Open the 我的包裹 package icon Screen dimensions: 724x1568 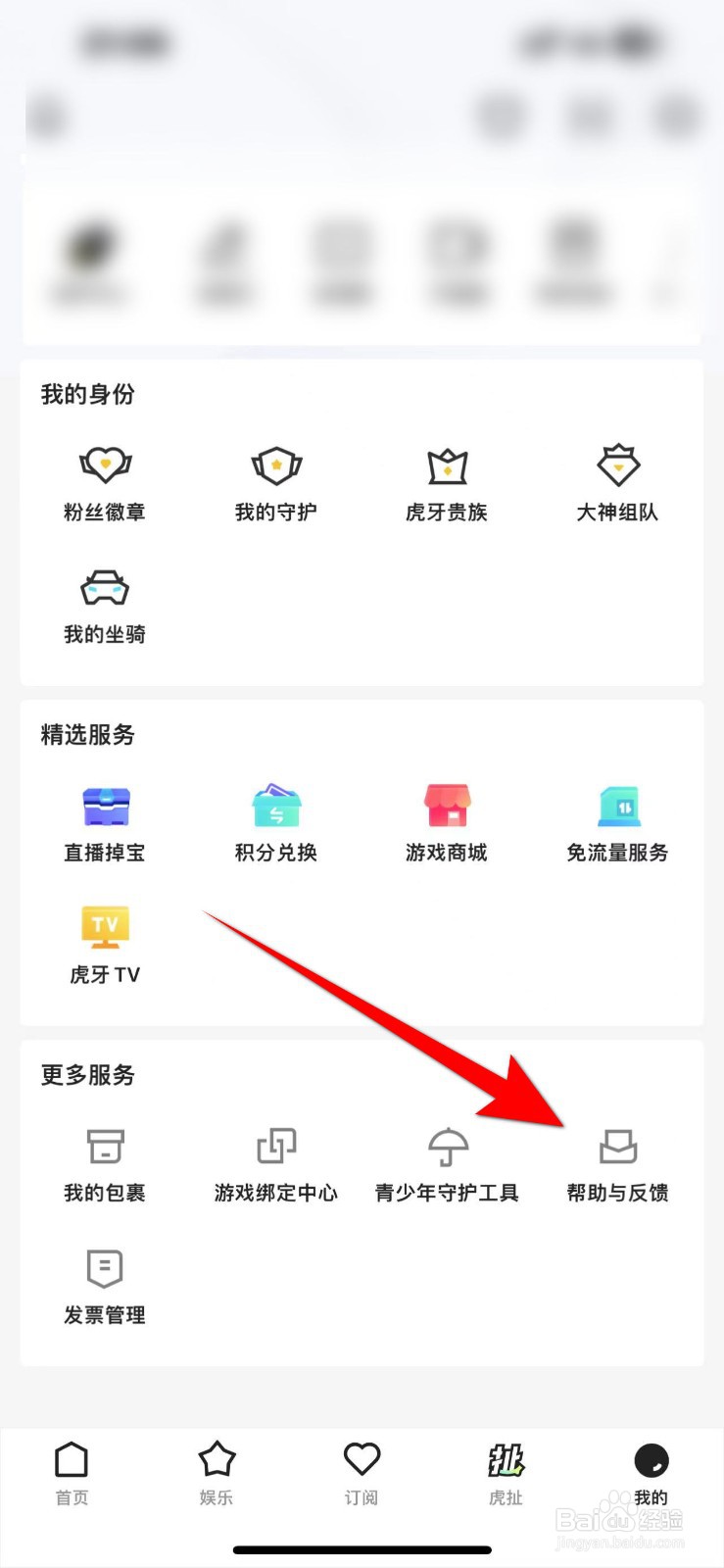[x=104, y=1147]
